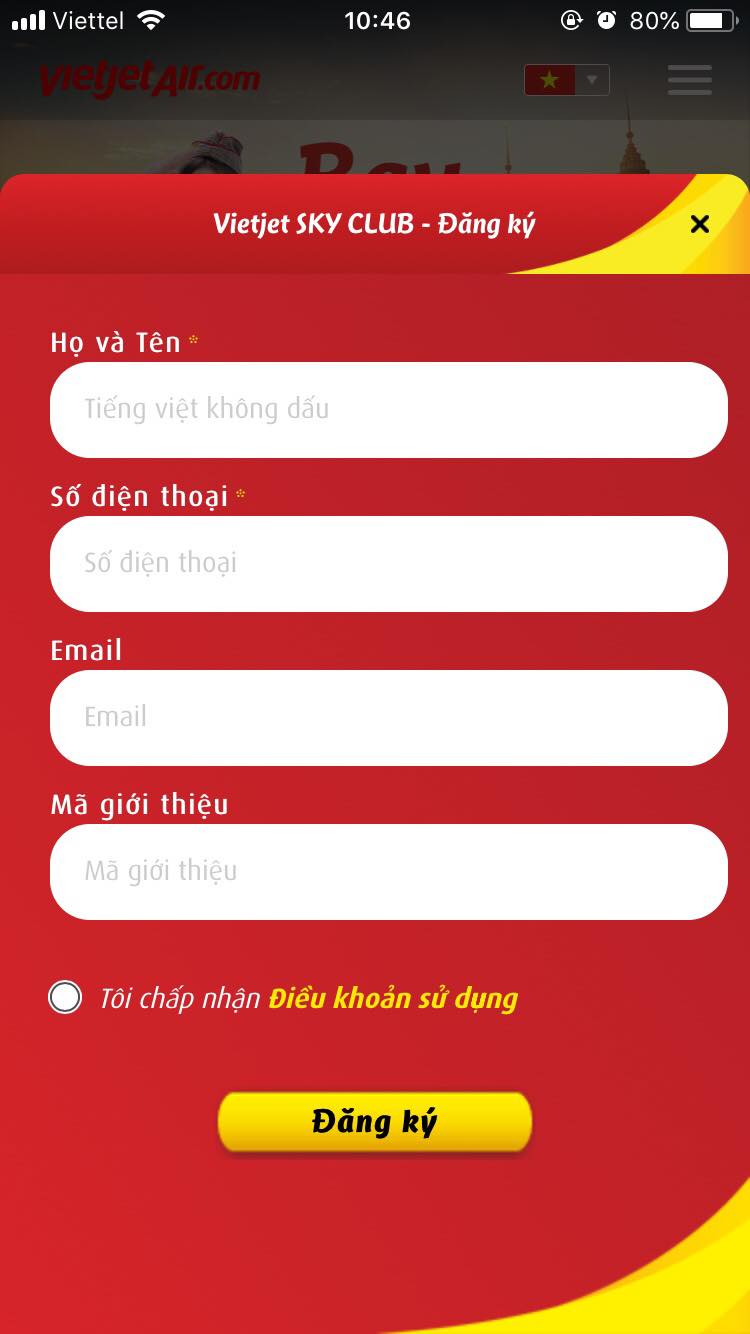
Task: Select the Email text field
Action: coord(389,718)
